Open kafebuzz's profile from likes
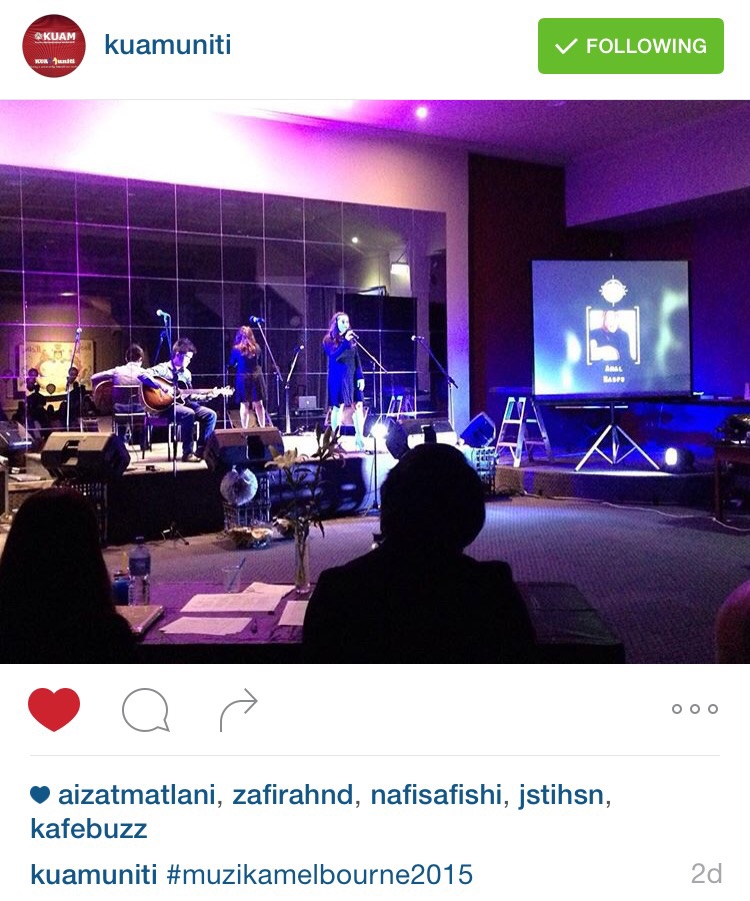This screenshot has height=901, width=750. pos(89,829)
